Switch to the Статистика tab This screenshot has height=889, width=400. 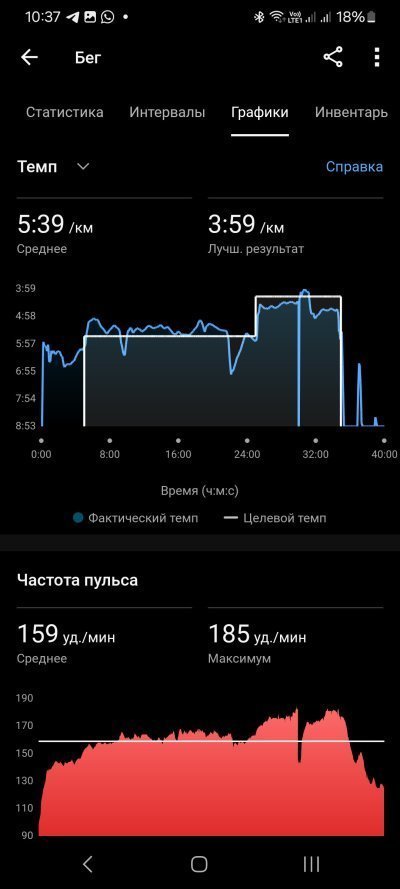click(x=65, y=112)
